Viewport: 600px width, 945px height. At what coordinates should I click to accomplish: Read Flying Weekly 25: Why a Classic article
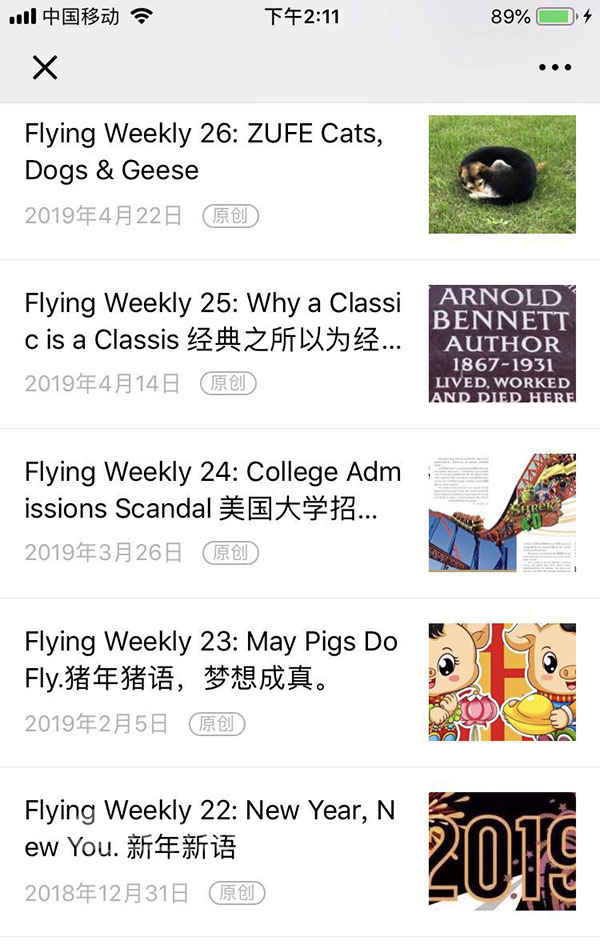[212, 321]
